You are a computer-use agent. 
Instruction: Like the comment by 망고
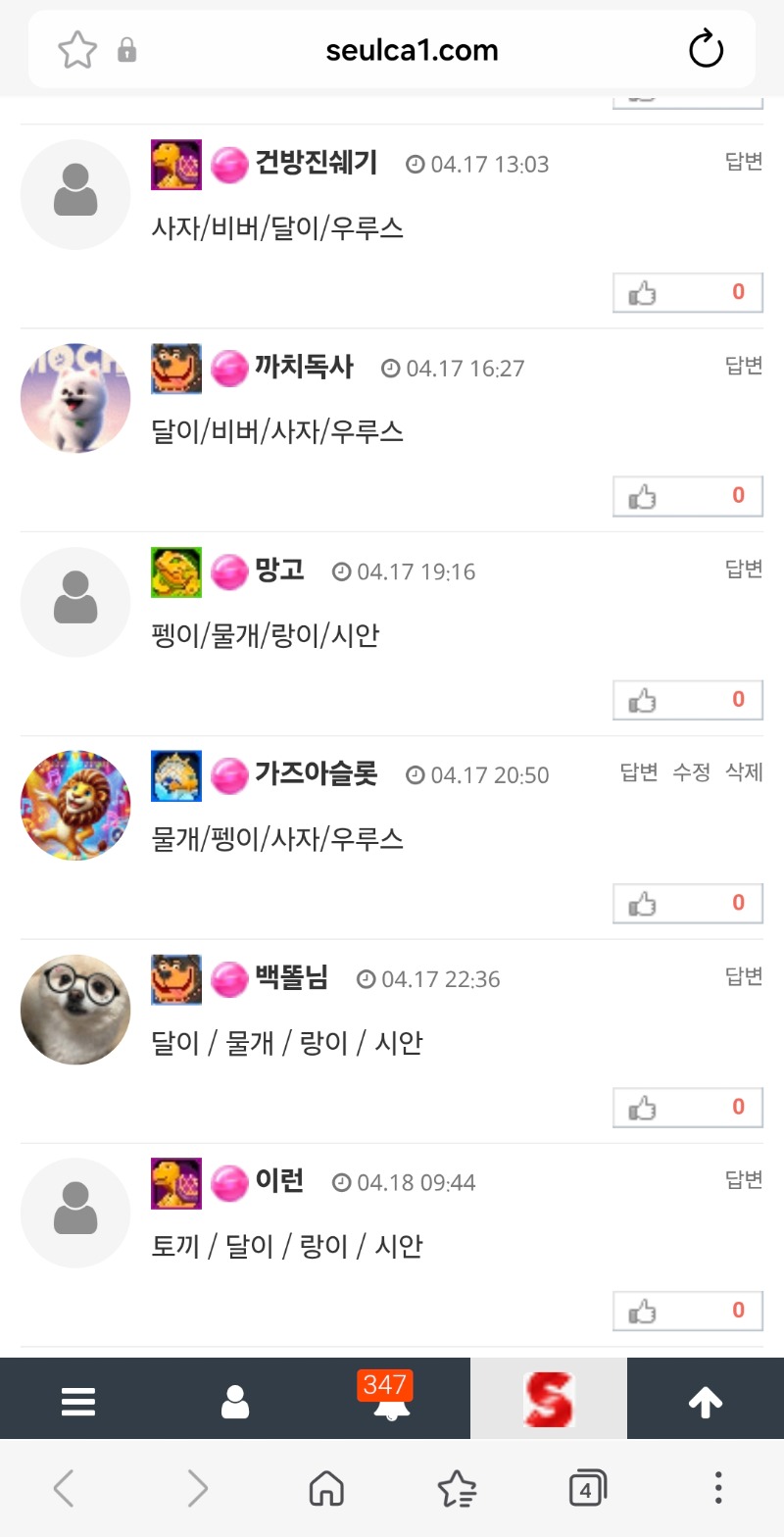tap(687, 700)
